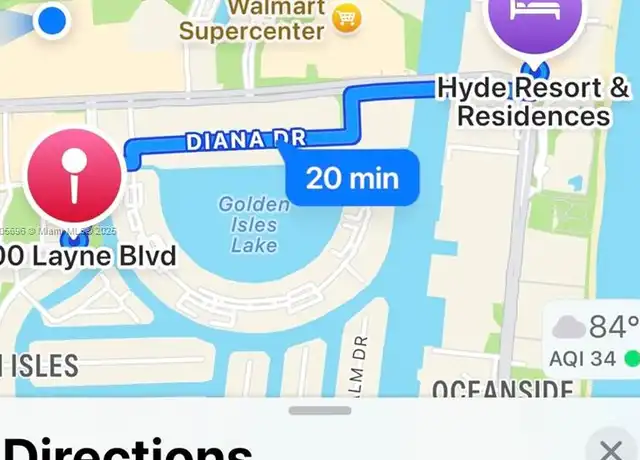Open the Walmart Supercenter map marker
Image resolution: width=640 pixels, height=460 pixels.
pyautogui.click(x=346, y=20)
